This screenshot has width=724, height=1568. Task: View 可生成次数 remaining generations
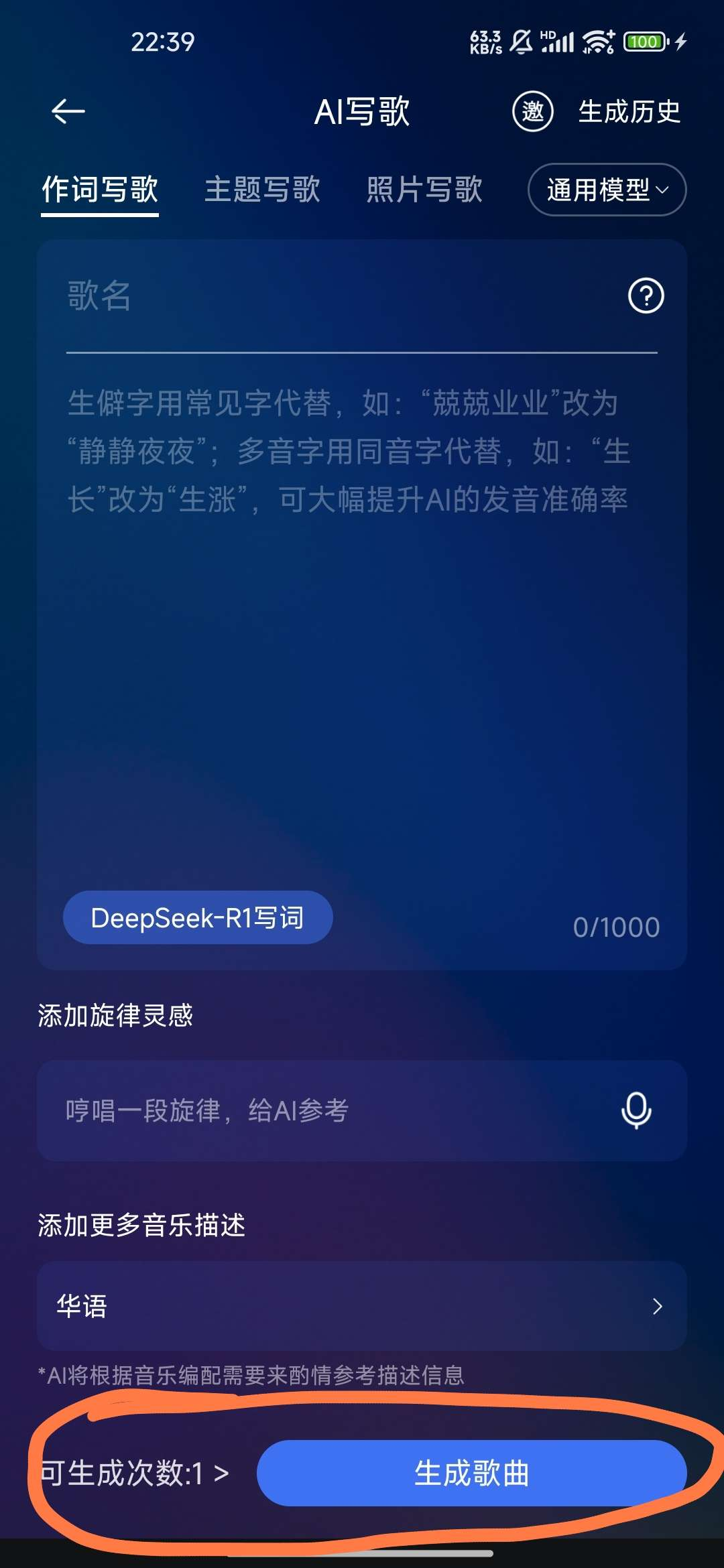coord(135,1473)
